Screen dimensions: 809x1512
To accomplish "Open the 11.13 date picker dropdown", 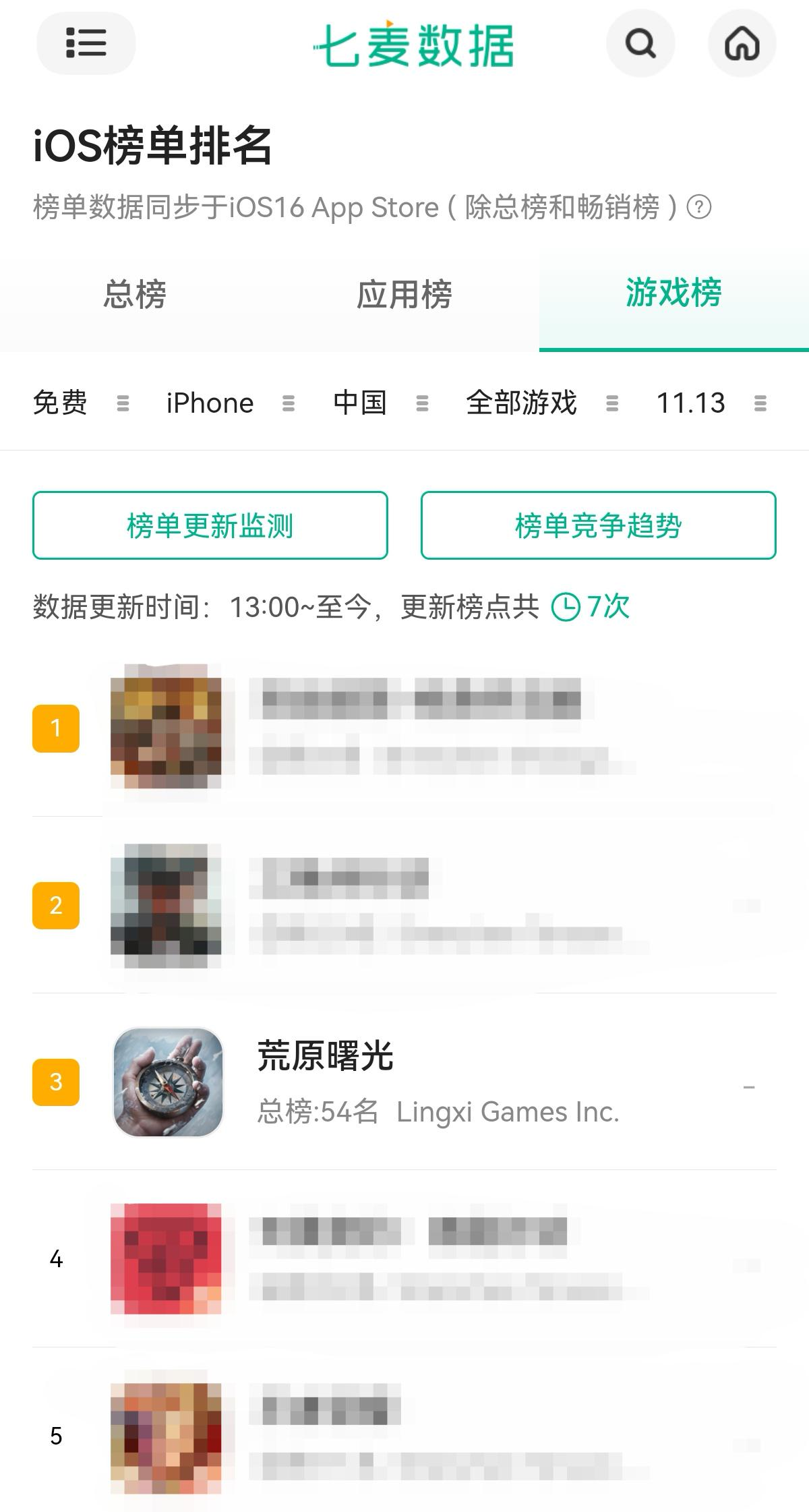I will click(x=690, y=403).
